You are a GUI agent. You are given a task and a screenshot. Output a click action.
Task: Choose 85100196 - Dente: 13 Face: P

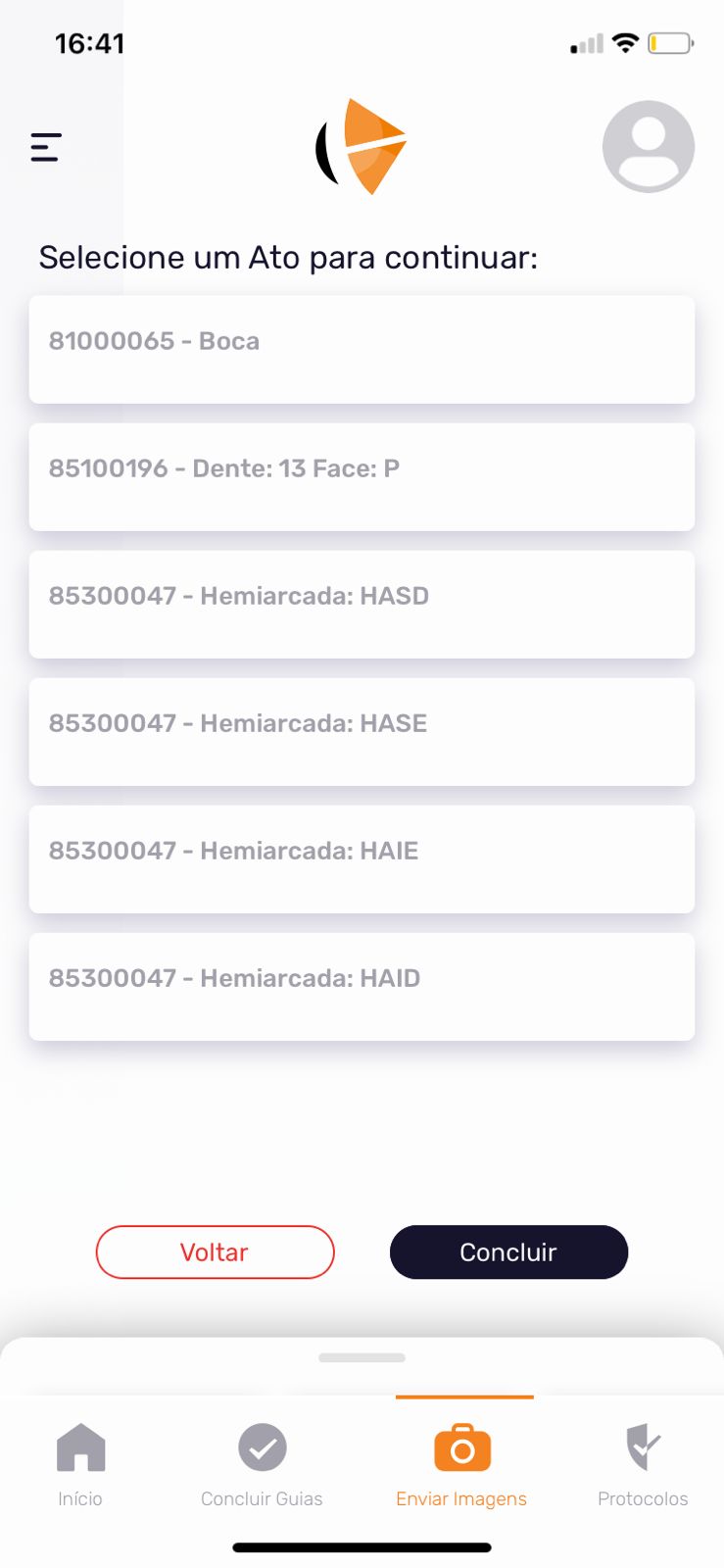click(x=362, y=477)
